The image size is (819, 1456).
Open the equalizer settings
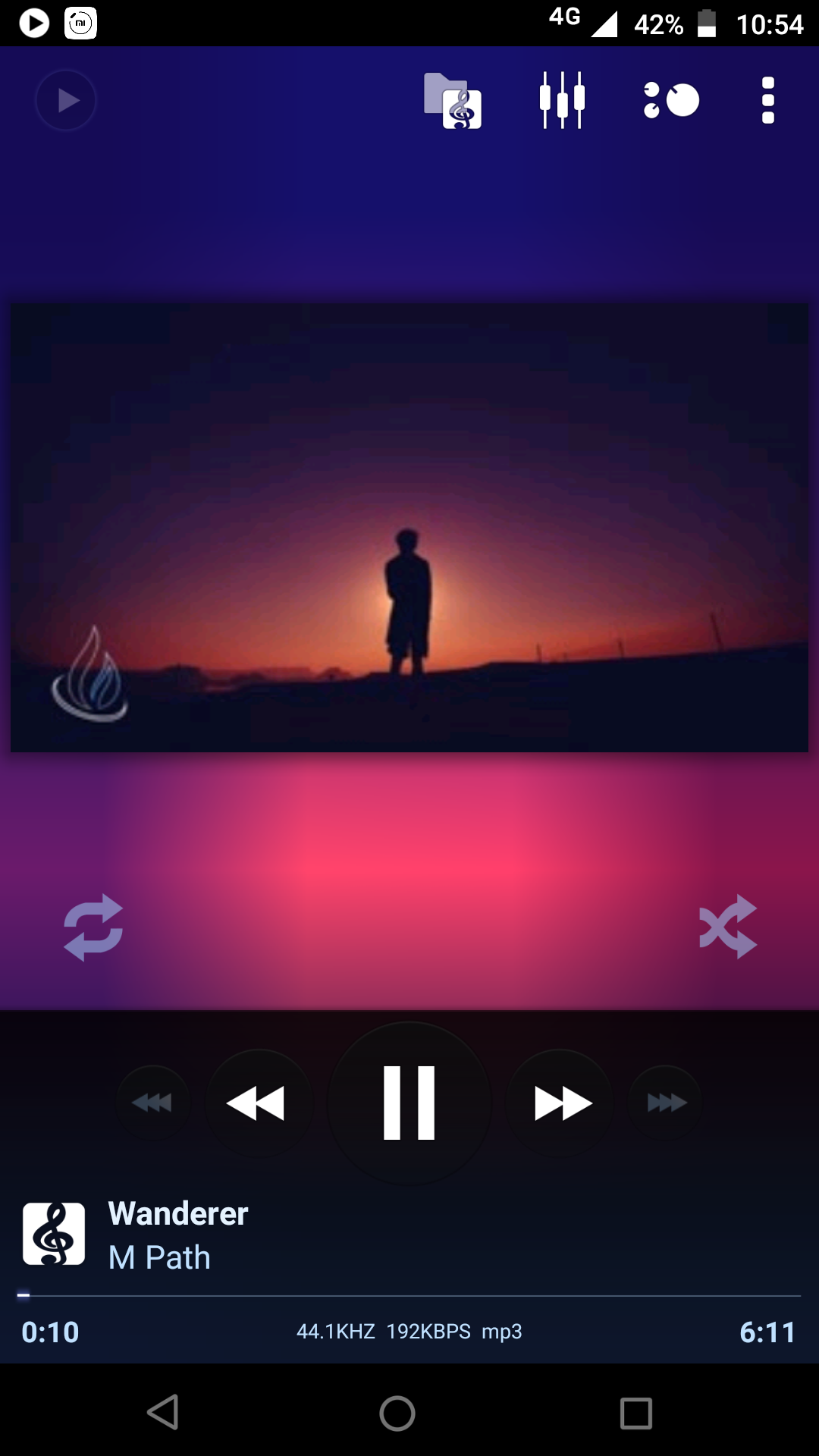tap(562, 100)
